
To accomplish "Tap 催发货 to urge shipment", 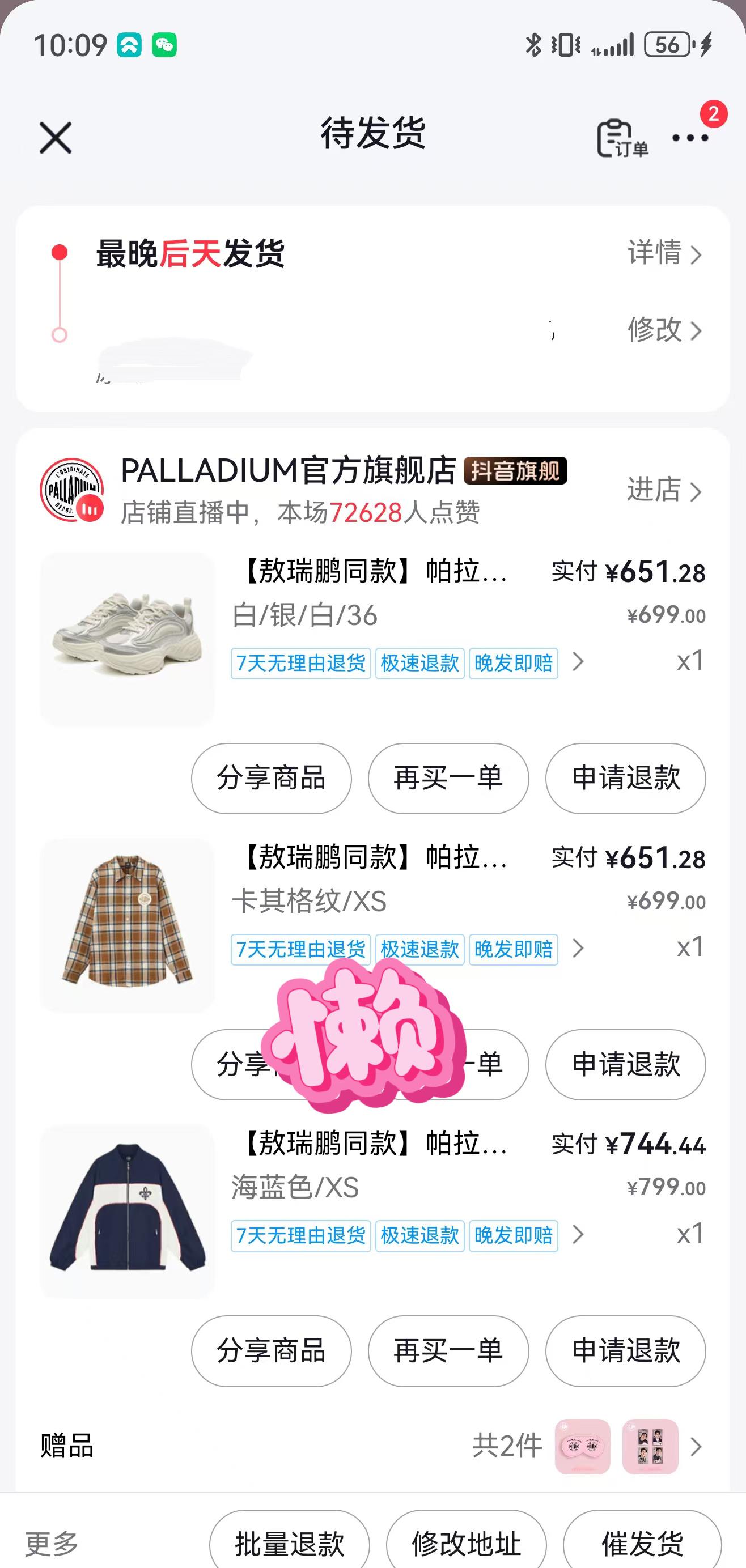I will click(642, 1542).
